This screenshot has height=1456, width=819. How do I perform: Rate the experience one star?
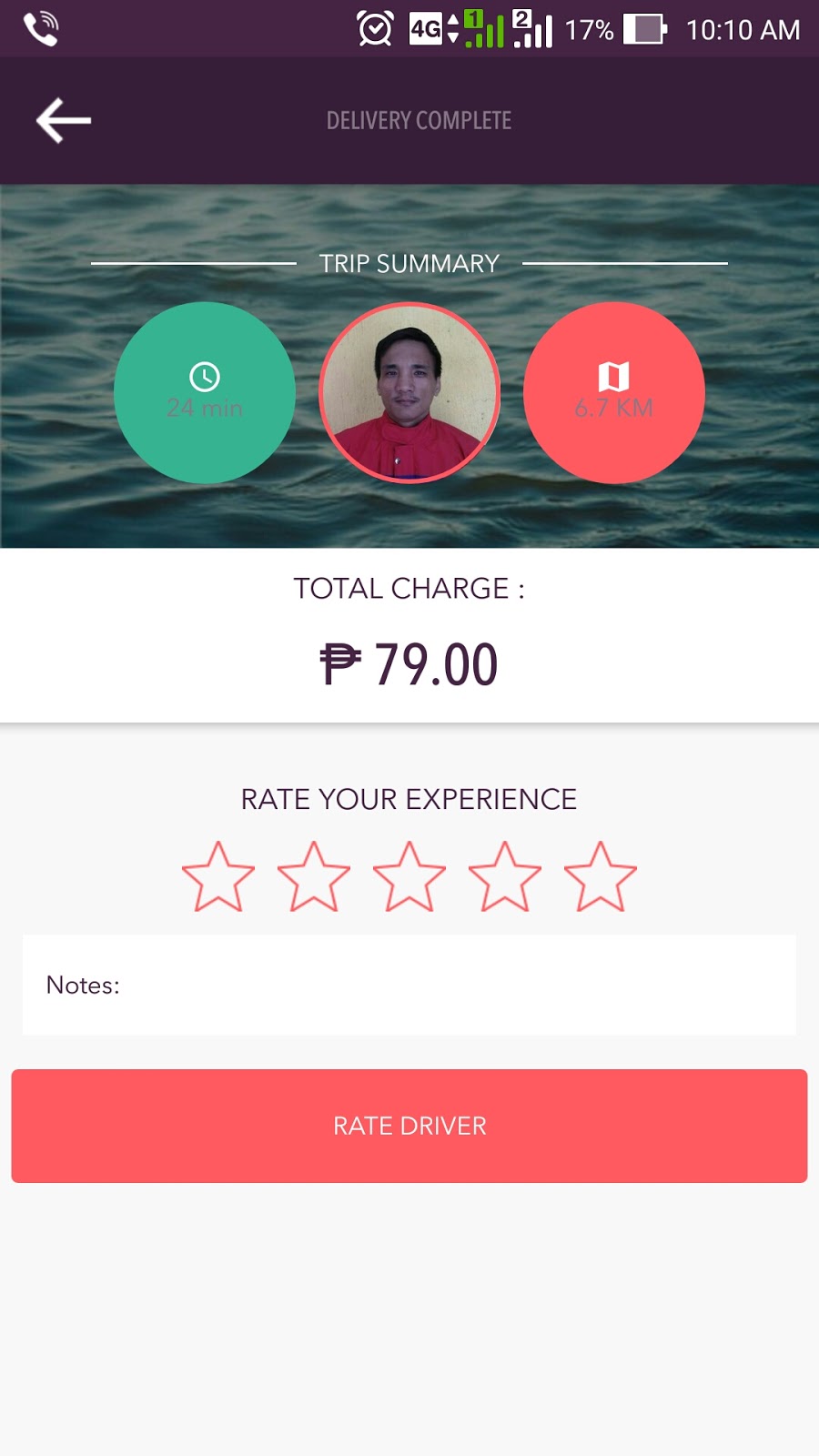(x=218, y=877)
